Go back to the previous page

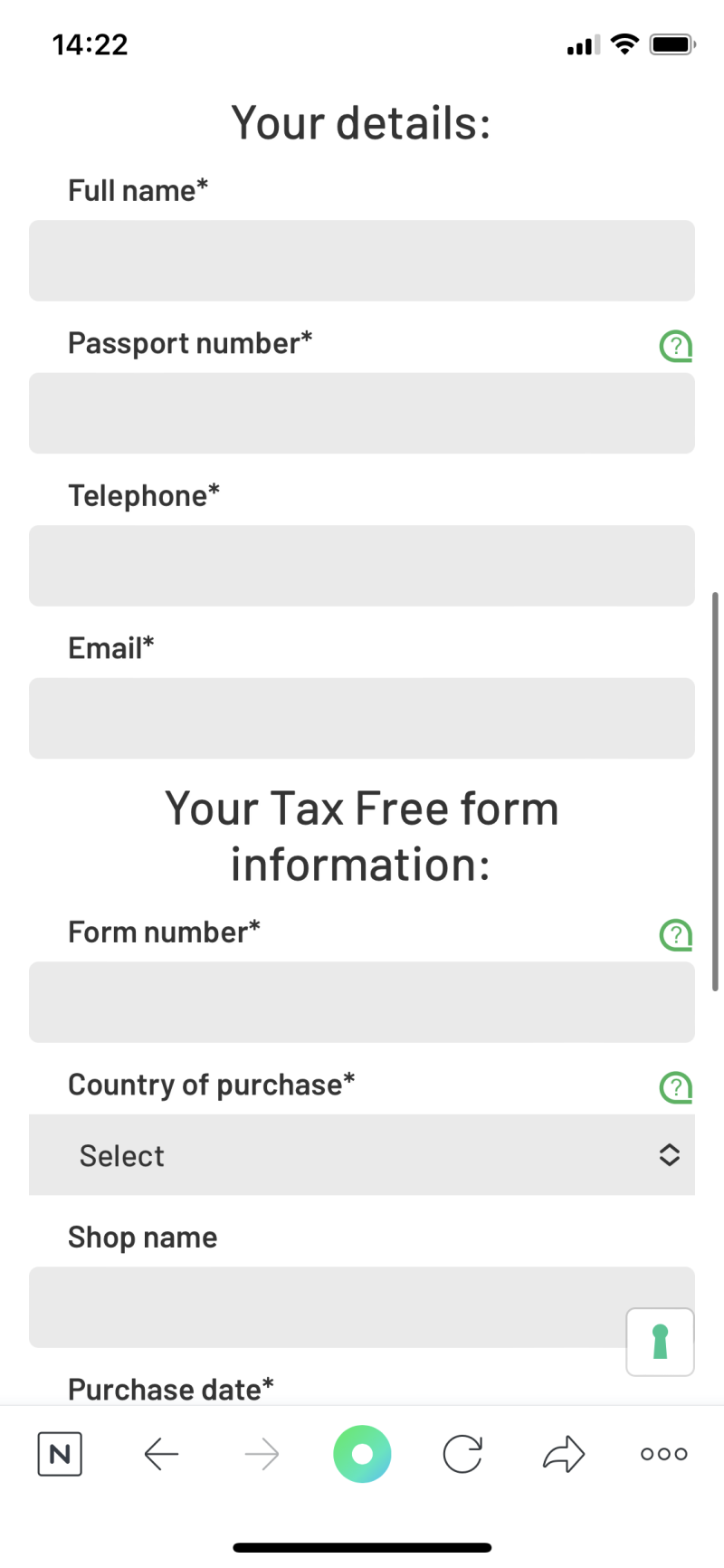click(x=161, y=1454)
